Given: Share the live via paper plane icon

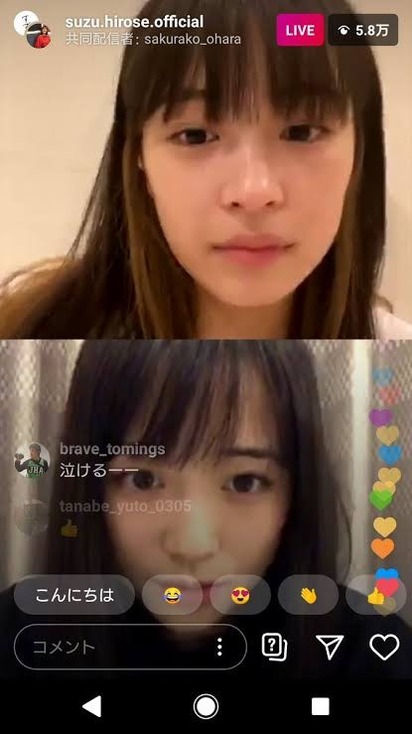Looking at the screenshot, I should pyautogui.click(x=330, y=647).
